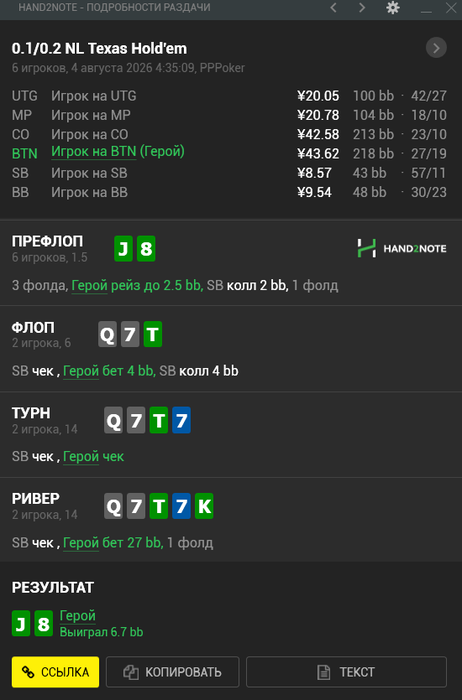Open the Герой link in the result section
Screen dimensions: 462x700
(78, 616)
